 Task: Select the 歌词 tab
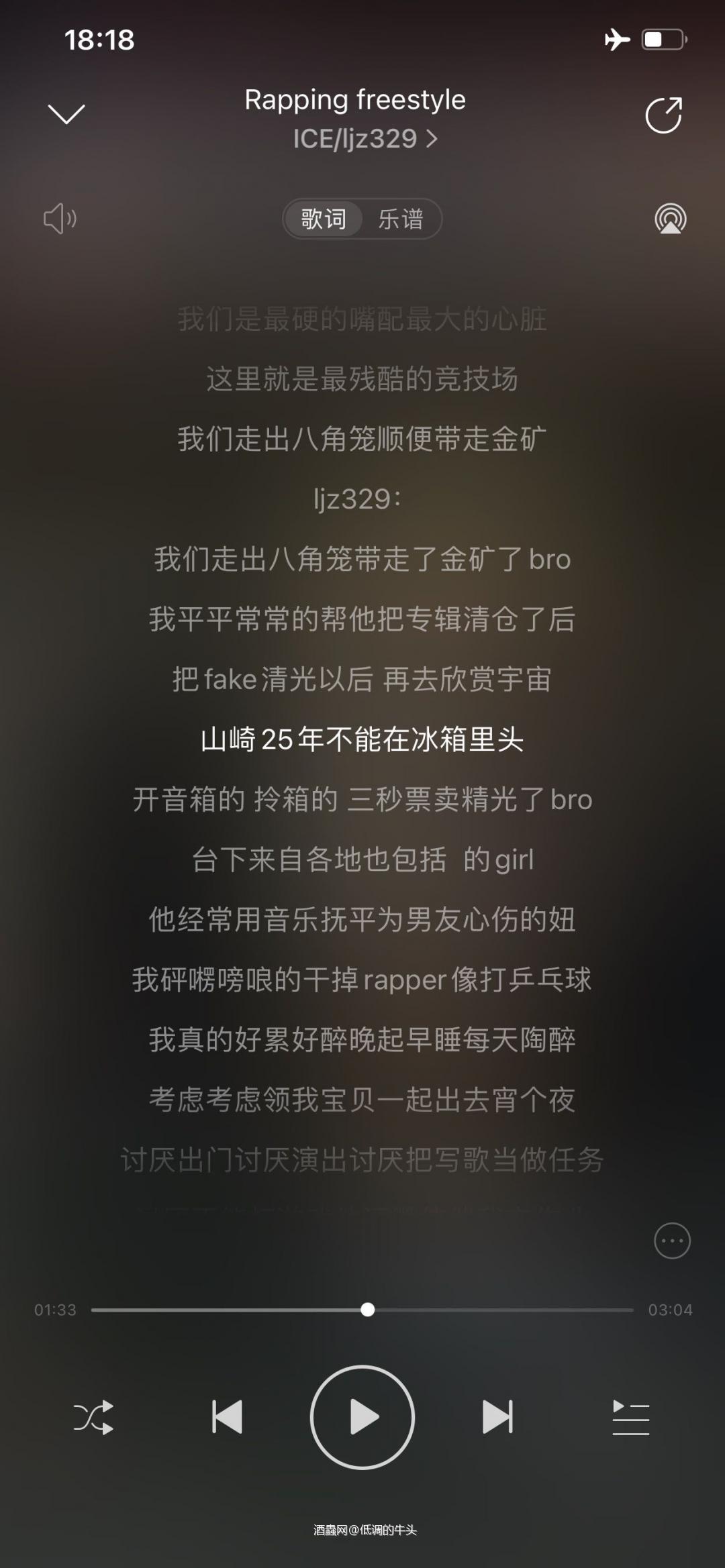tap(324, 219)
